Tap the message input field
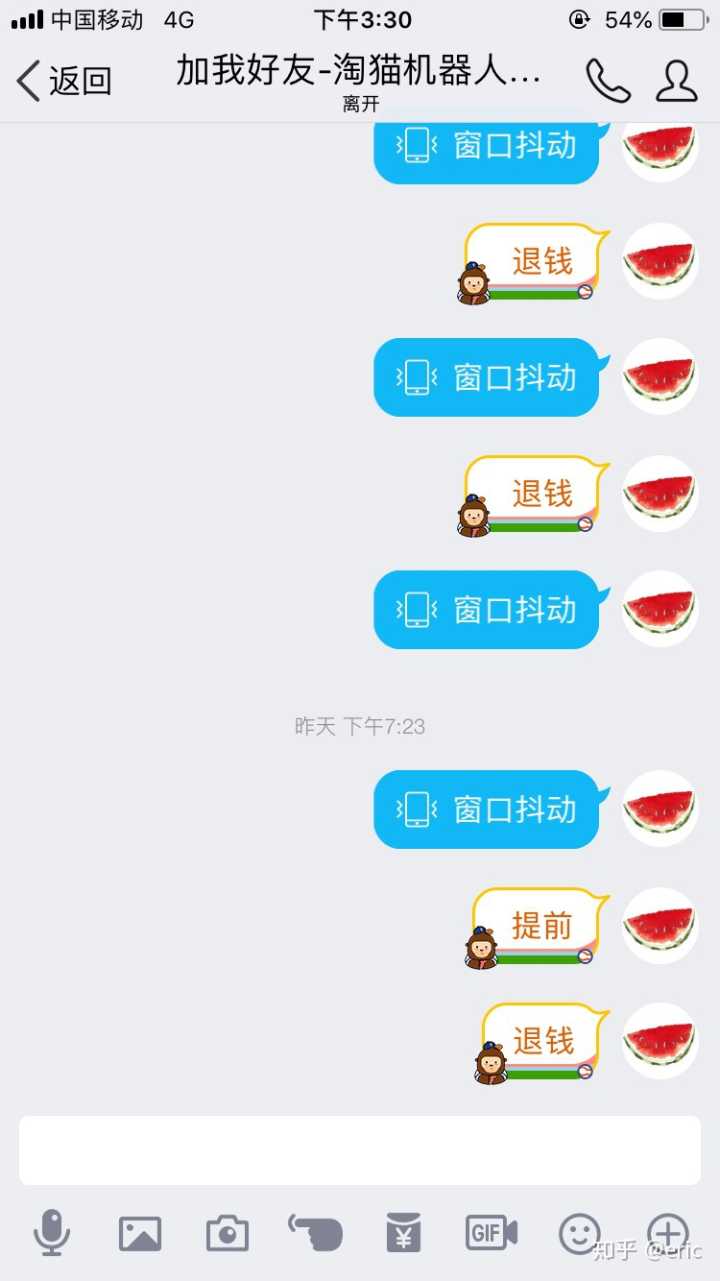720x1281 pixels. coord(360,1150)
